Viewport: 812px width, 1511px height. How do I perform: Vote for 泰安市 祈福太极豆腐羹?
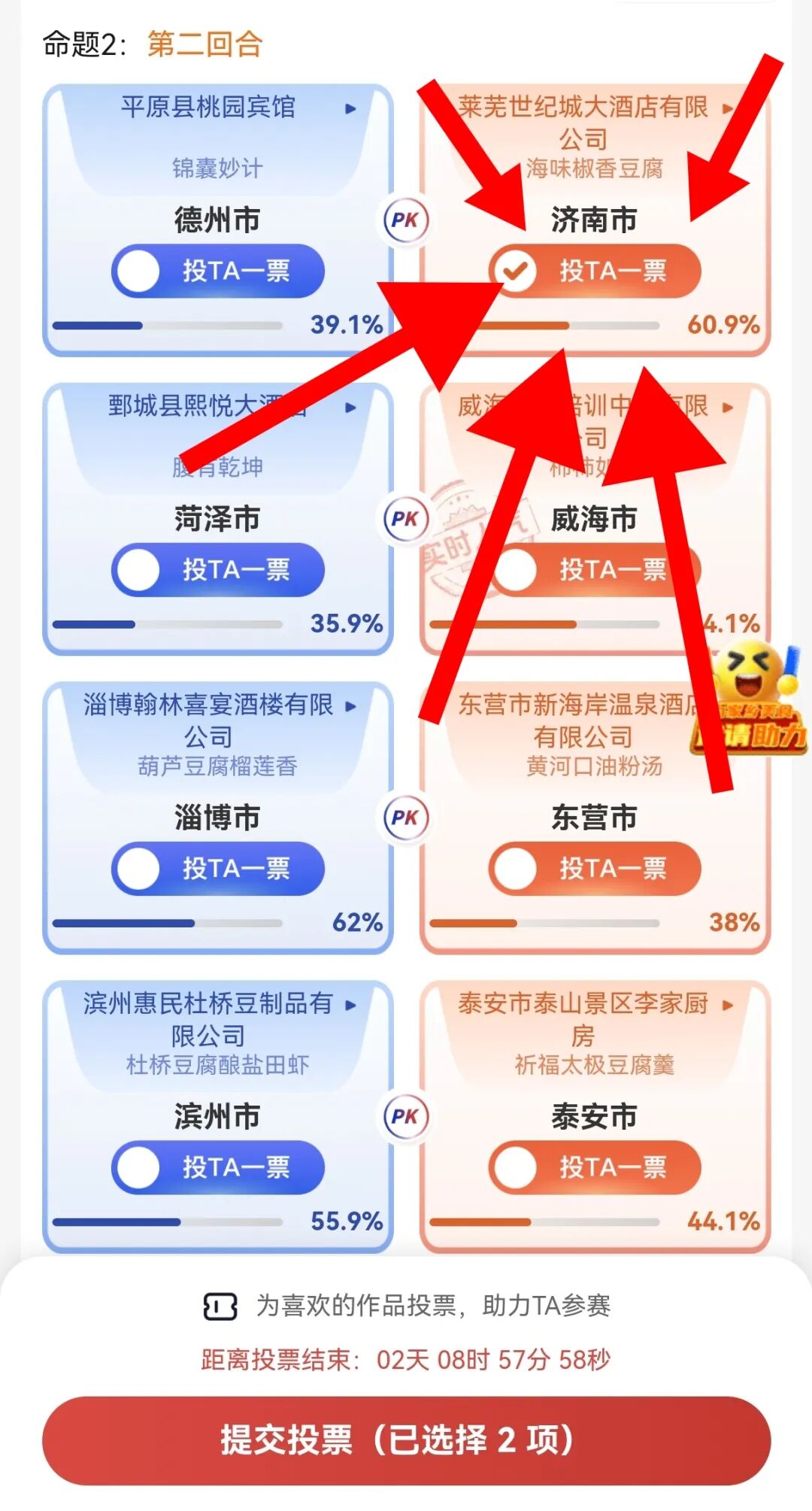[x=595, y=1167]
